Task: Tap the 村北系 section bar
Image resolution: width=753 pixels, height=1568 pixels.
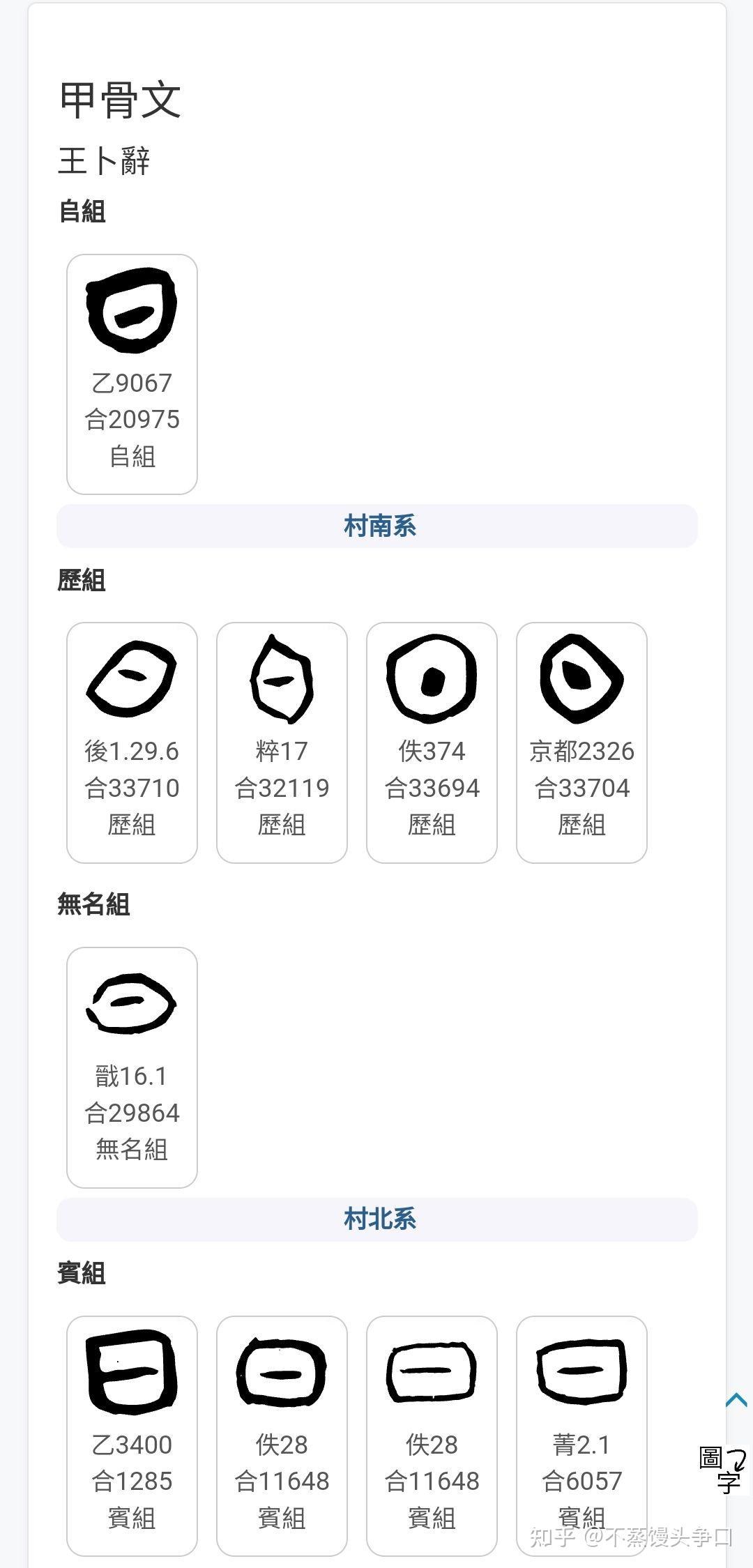Action: pyautogui.click(x=377, y=1219)
